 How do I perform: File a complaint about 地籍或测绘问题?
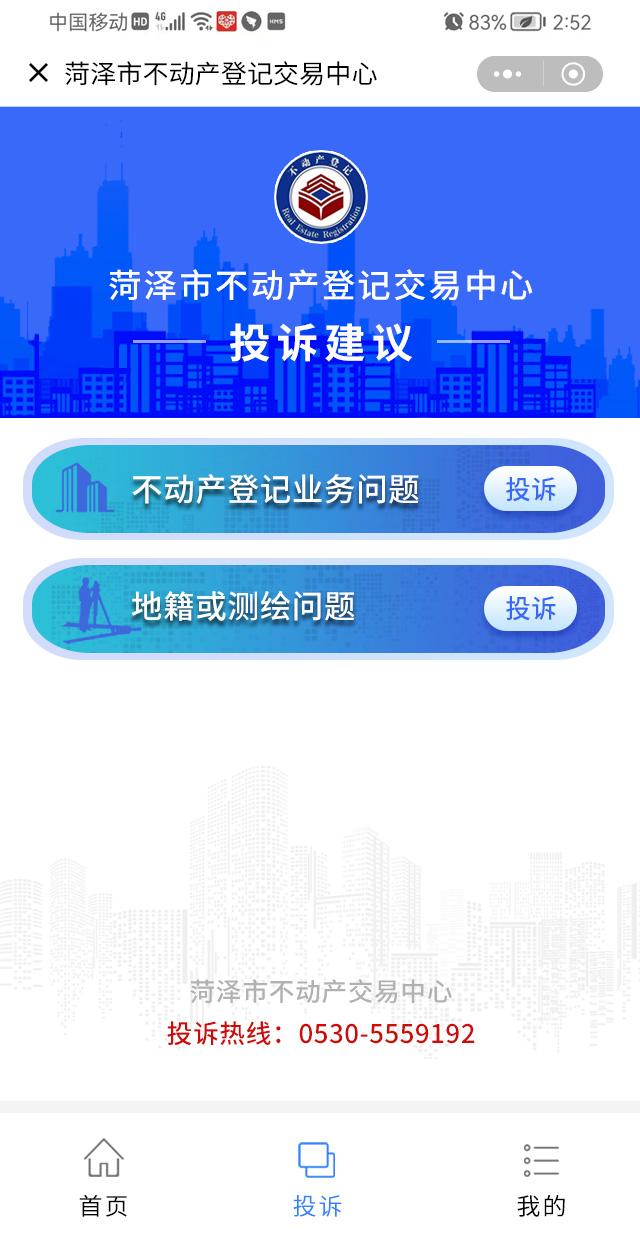(530, 608)
